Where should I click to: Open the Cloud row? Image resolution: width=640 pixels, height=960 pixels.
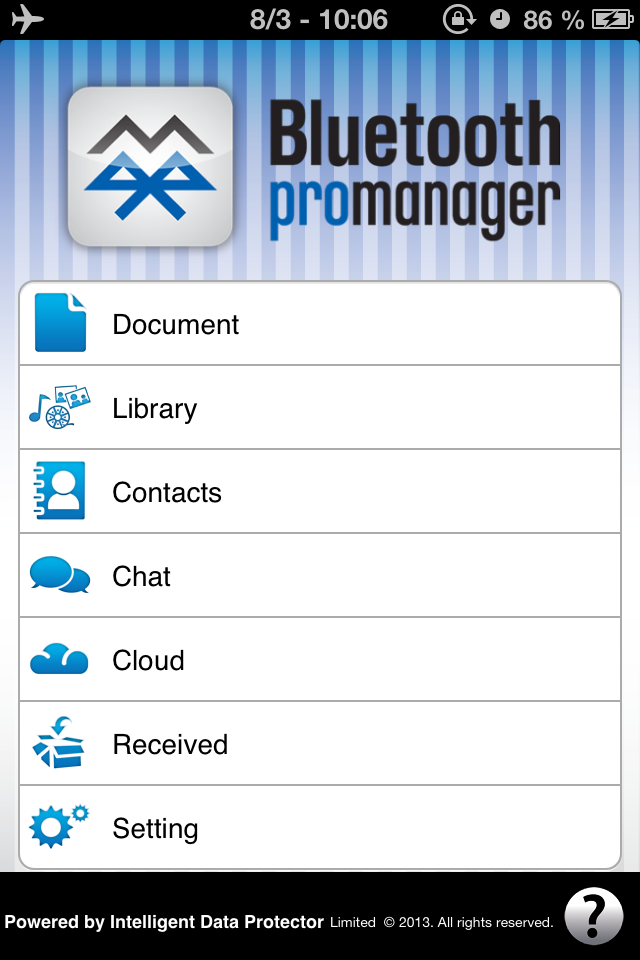[320, 660]
